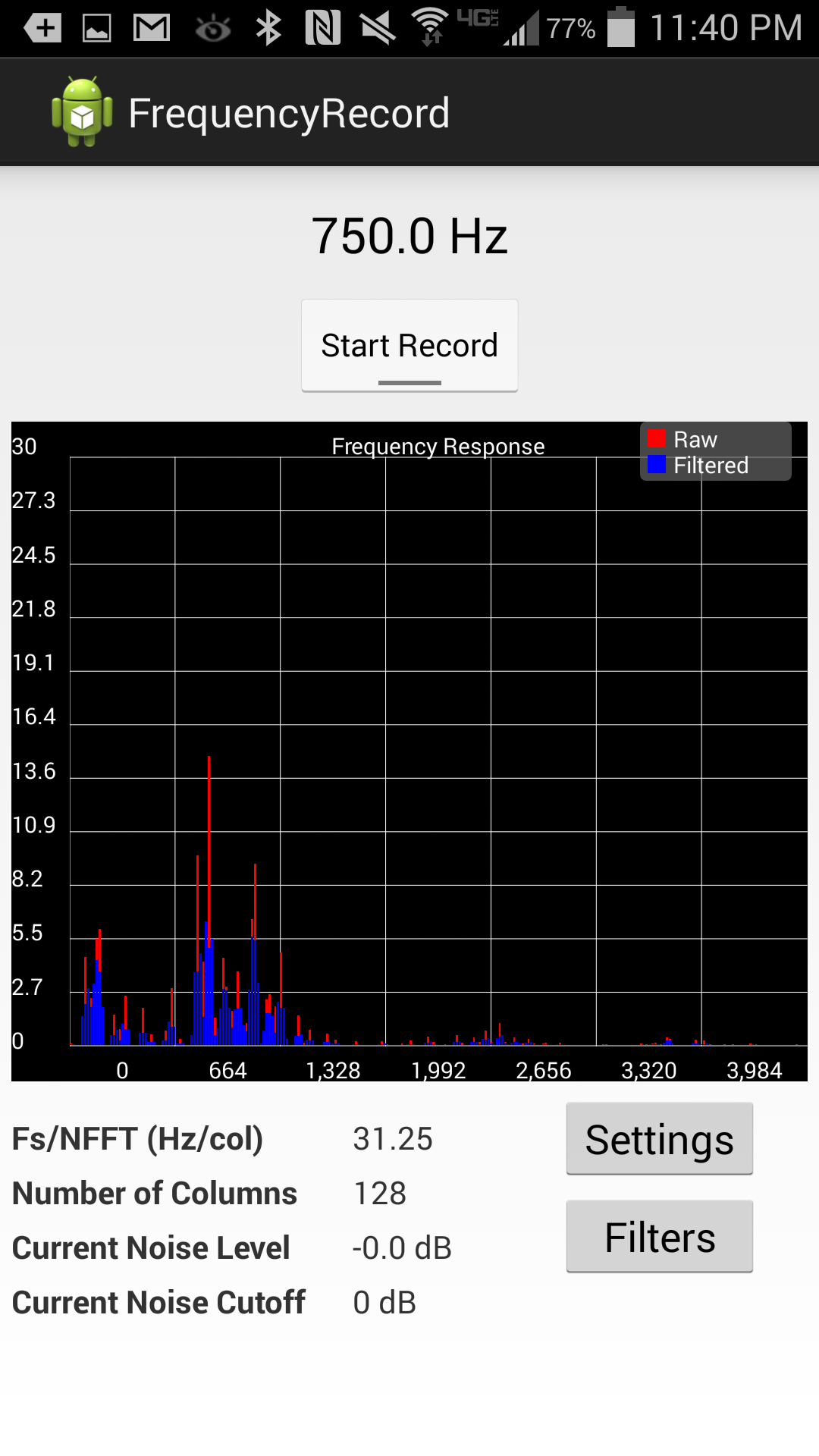
Task: Open the Filters button
Action: point(659,1237)
